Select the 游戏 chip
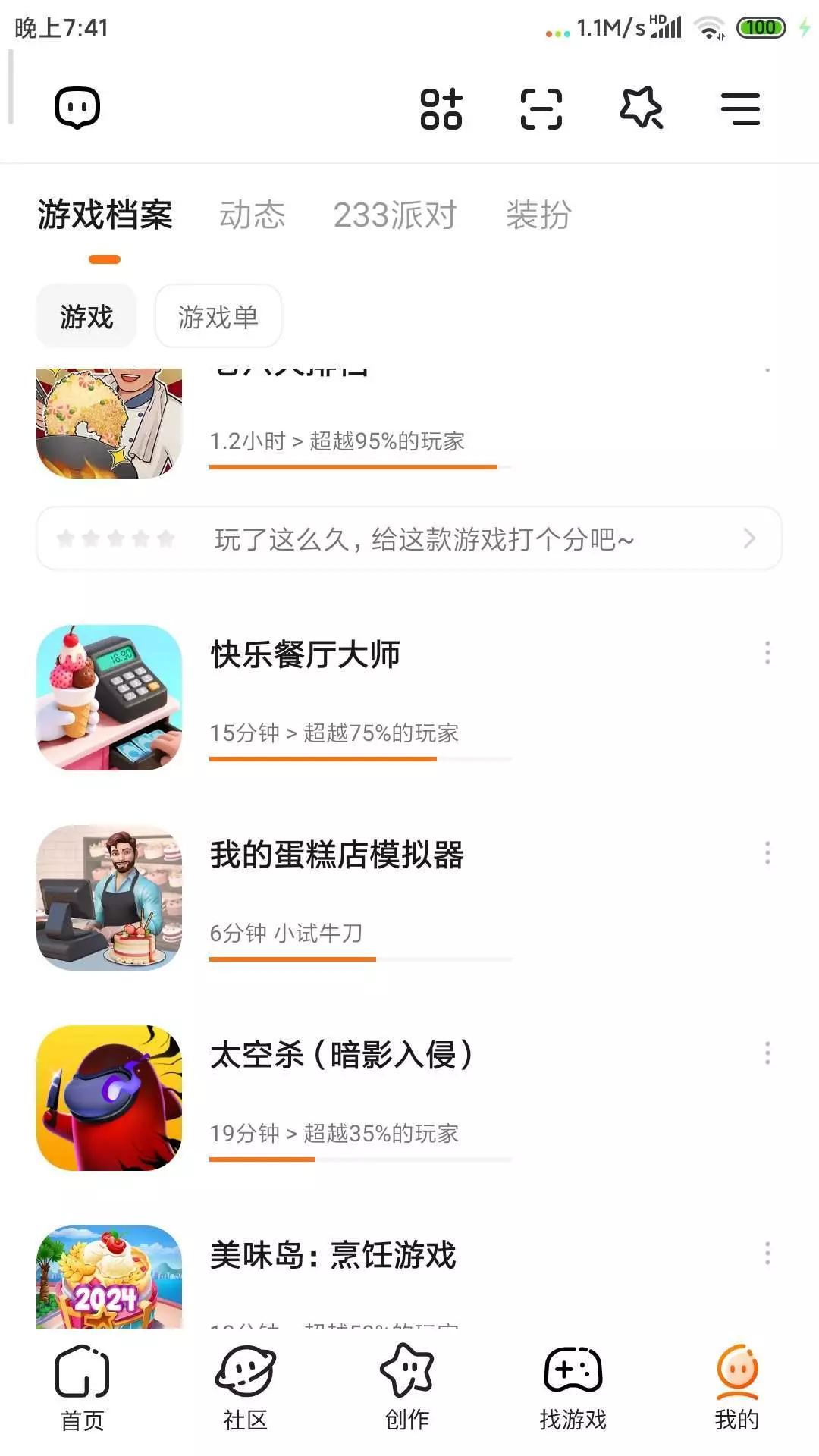This screenshot has width=819, height=1456. pyautogui.click(x=86, y=316)
